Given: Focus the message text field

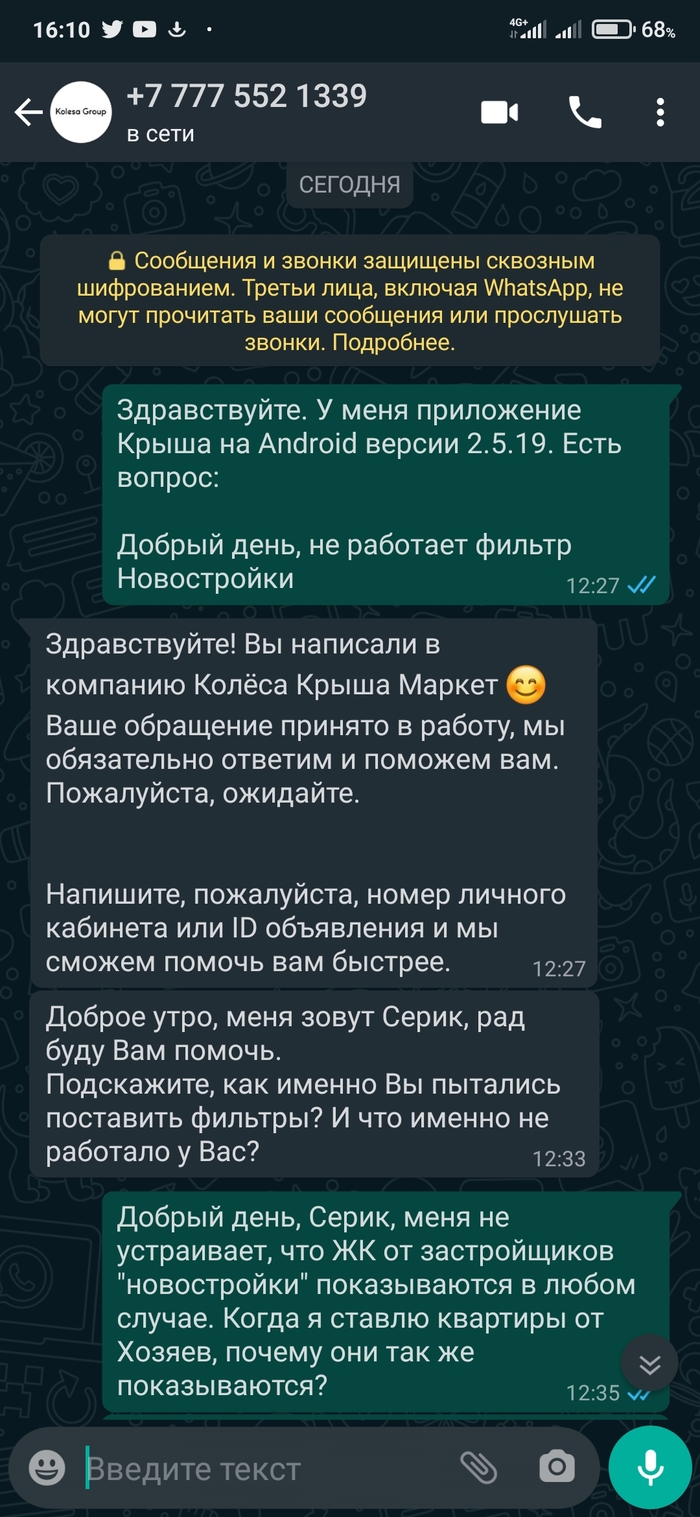Looking at the screenshot, I should tap(260, 1468).
